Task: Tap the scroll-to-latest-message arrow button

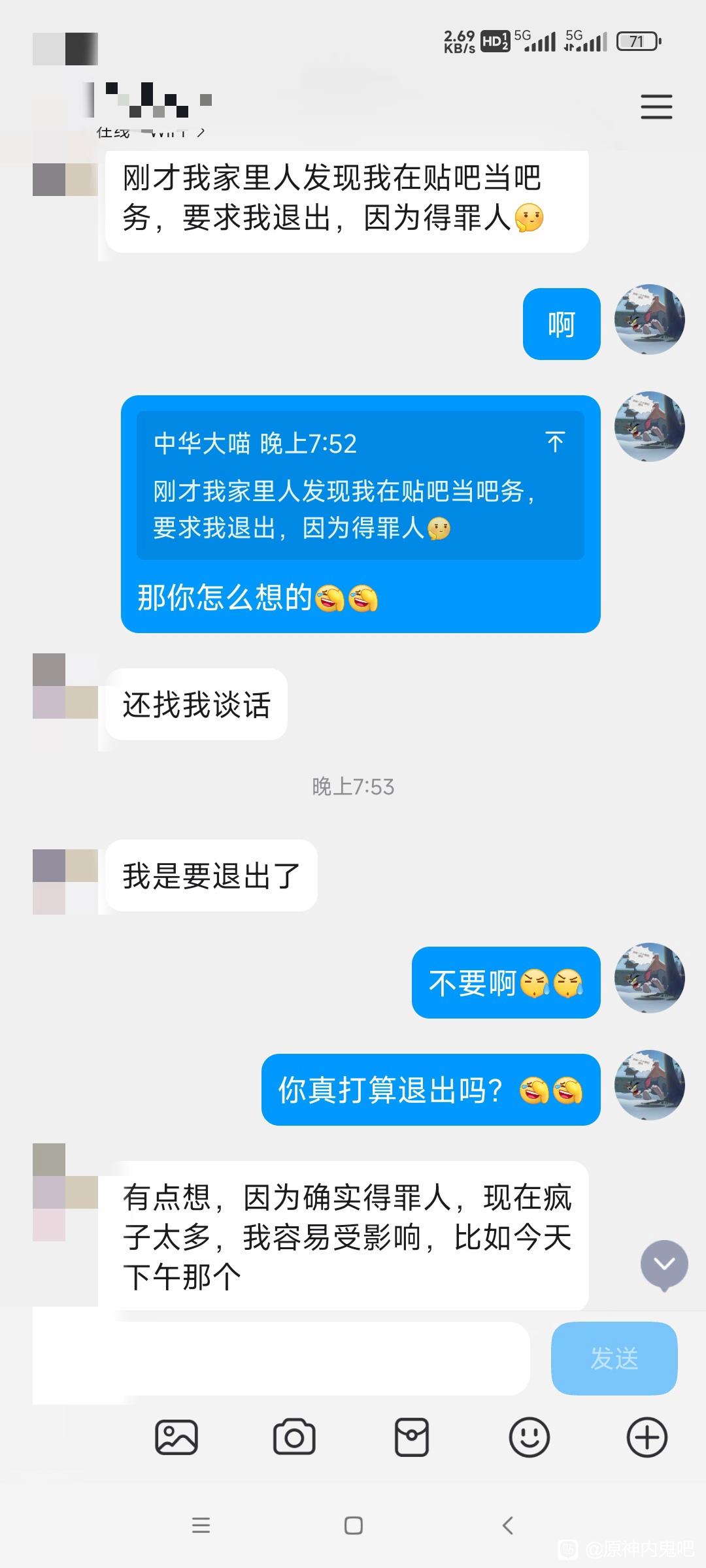Action: click(x=664, y=1264)
